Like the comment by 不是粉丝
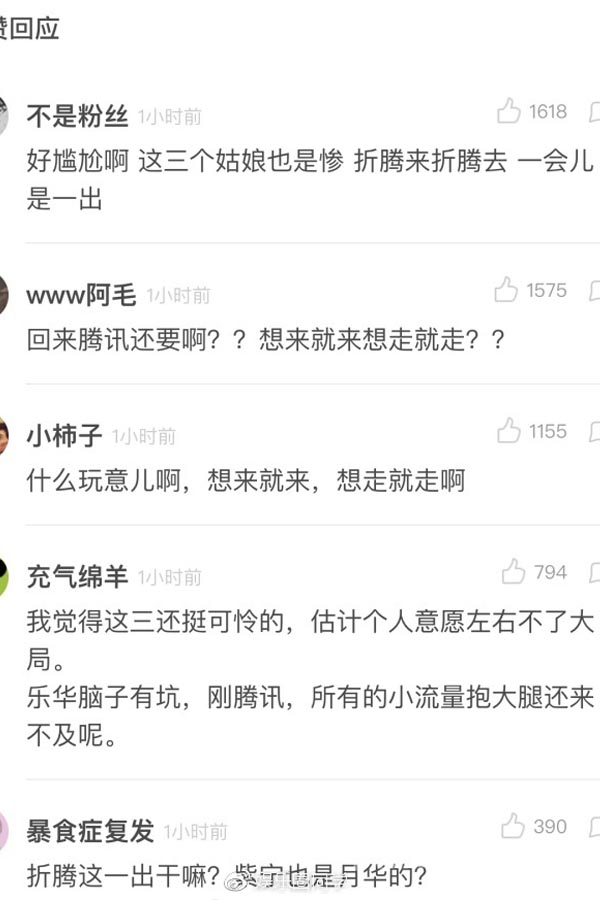 coord(510,111)
